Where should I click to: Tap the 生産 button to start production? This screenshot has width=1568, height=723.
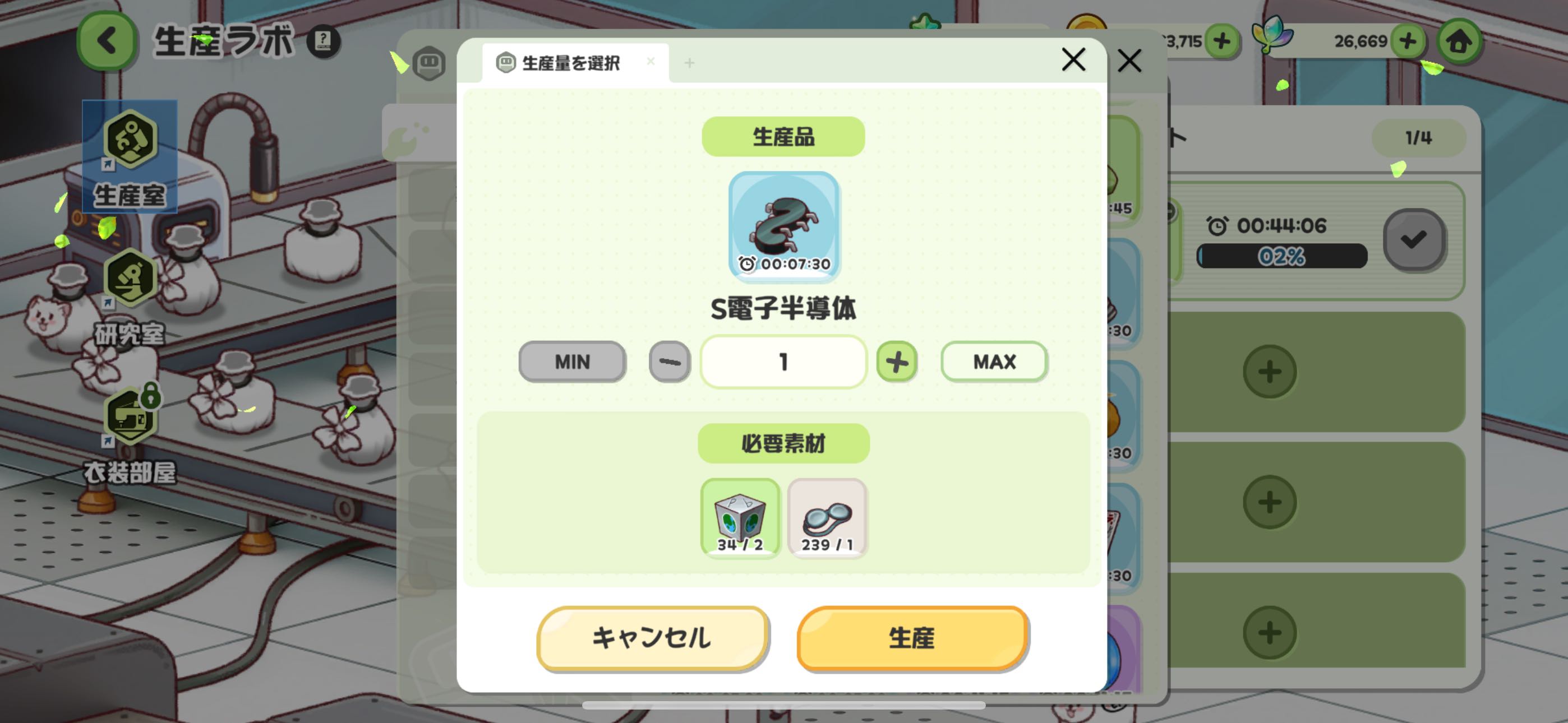pyautogui.click(x=912, y=638)
